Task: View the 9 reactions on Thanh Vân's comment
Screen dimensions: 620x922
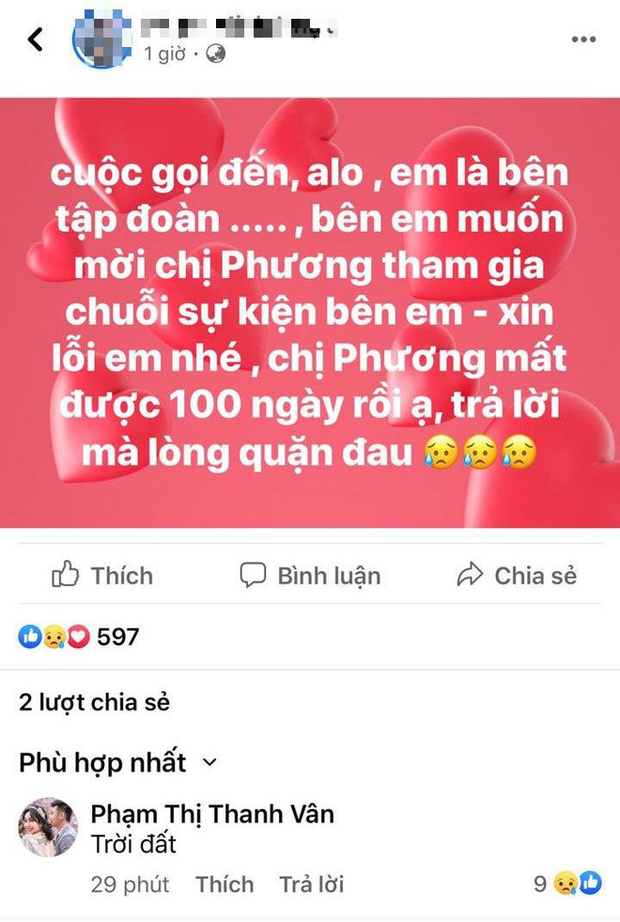Action: [568, 883]
